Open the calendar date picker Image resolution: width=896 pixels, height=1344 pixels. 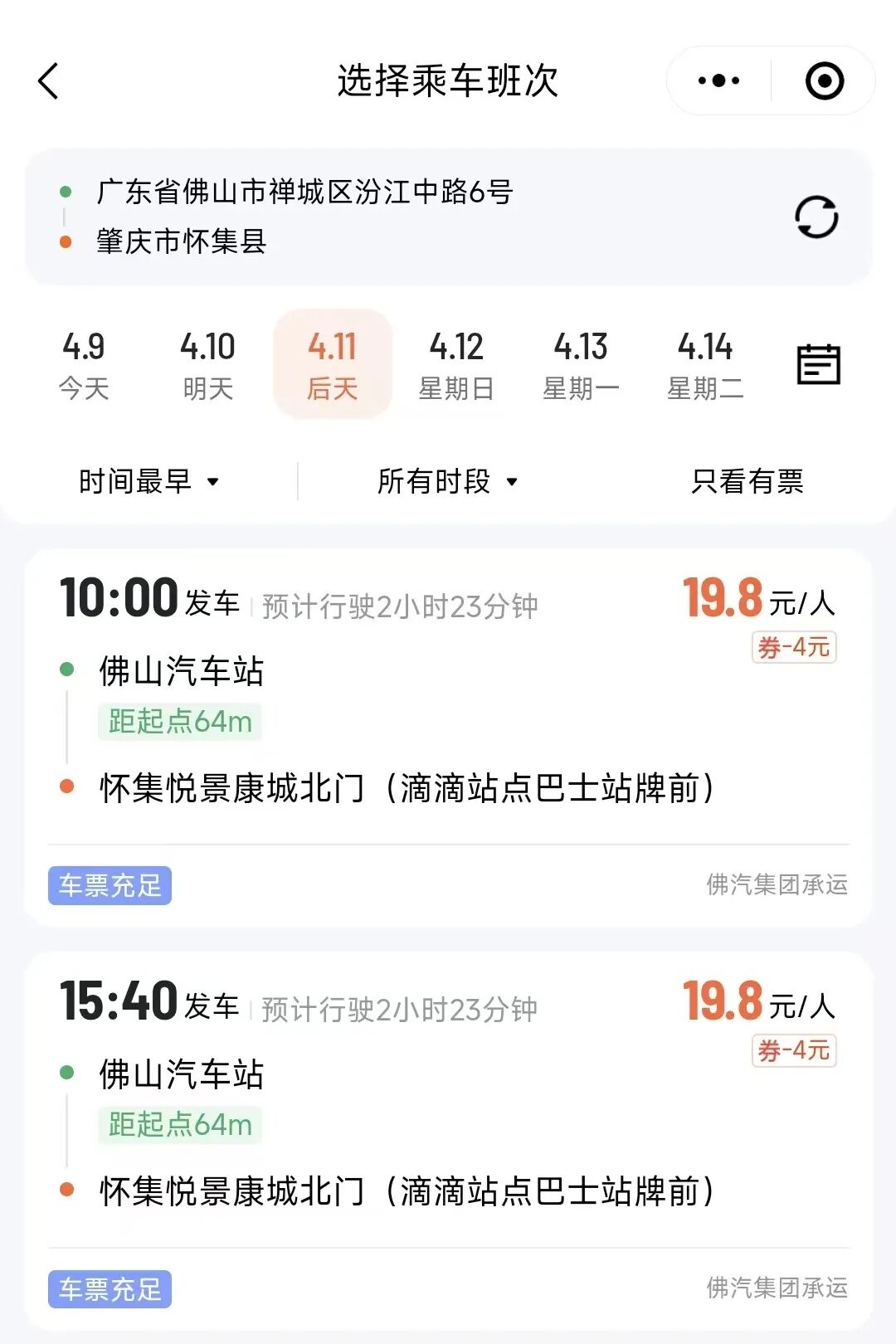point(818,364)
